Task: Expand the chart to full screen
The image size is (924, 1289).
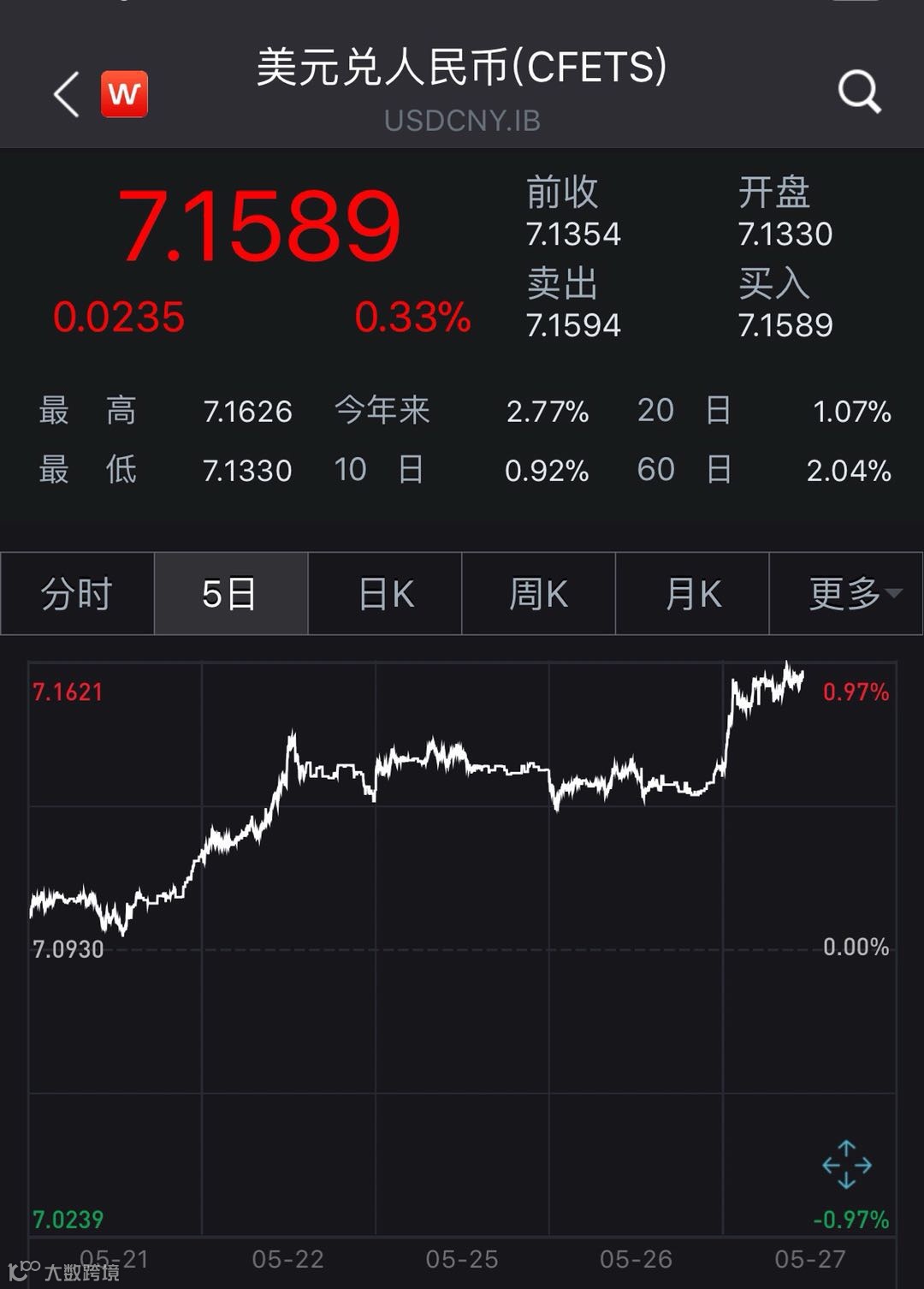Action: 846,1164
